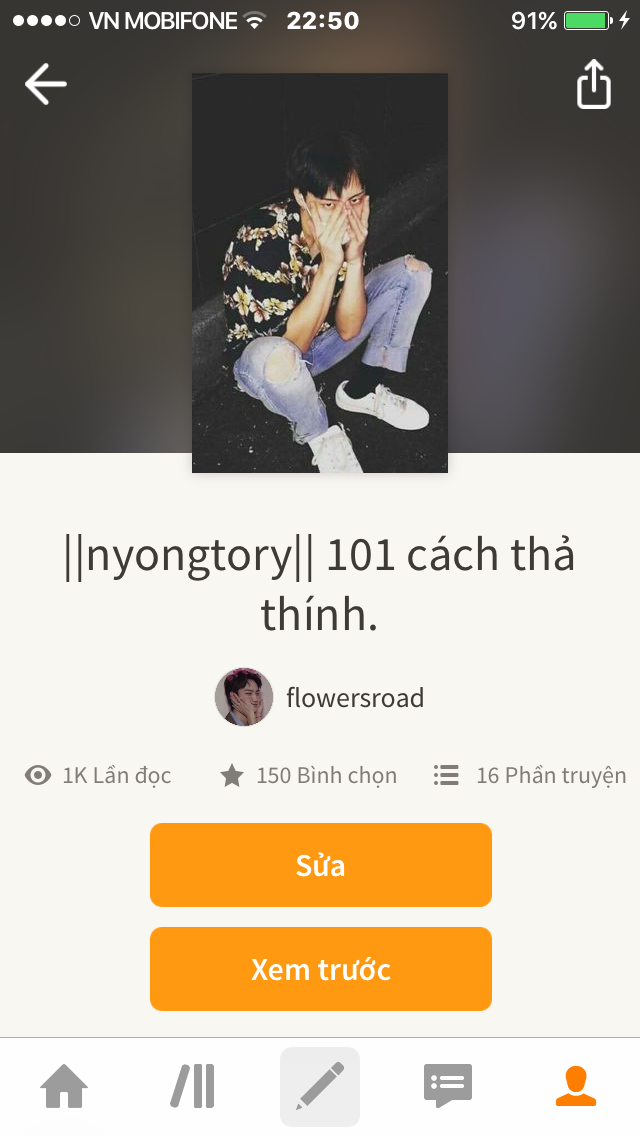Go back with the arrow icon
The height and width of the screenshot is (1136, 640).
pos(45,84)
